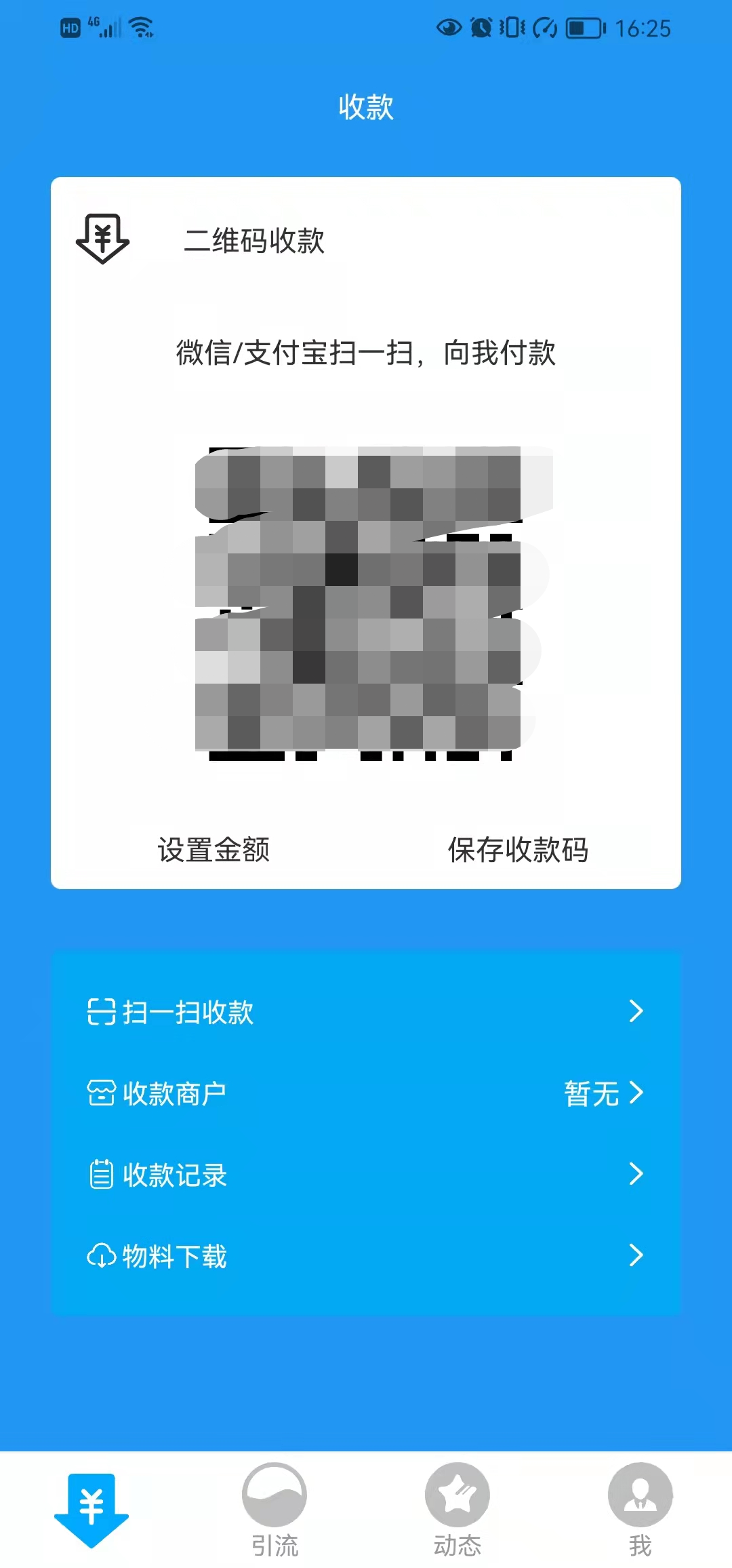Select the 二维码收款 download-money icon
Image resolution: width=732 pixels, height=1568 pixels.
[103, 238]
